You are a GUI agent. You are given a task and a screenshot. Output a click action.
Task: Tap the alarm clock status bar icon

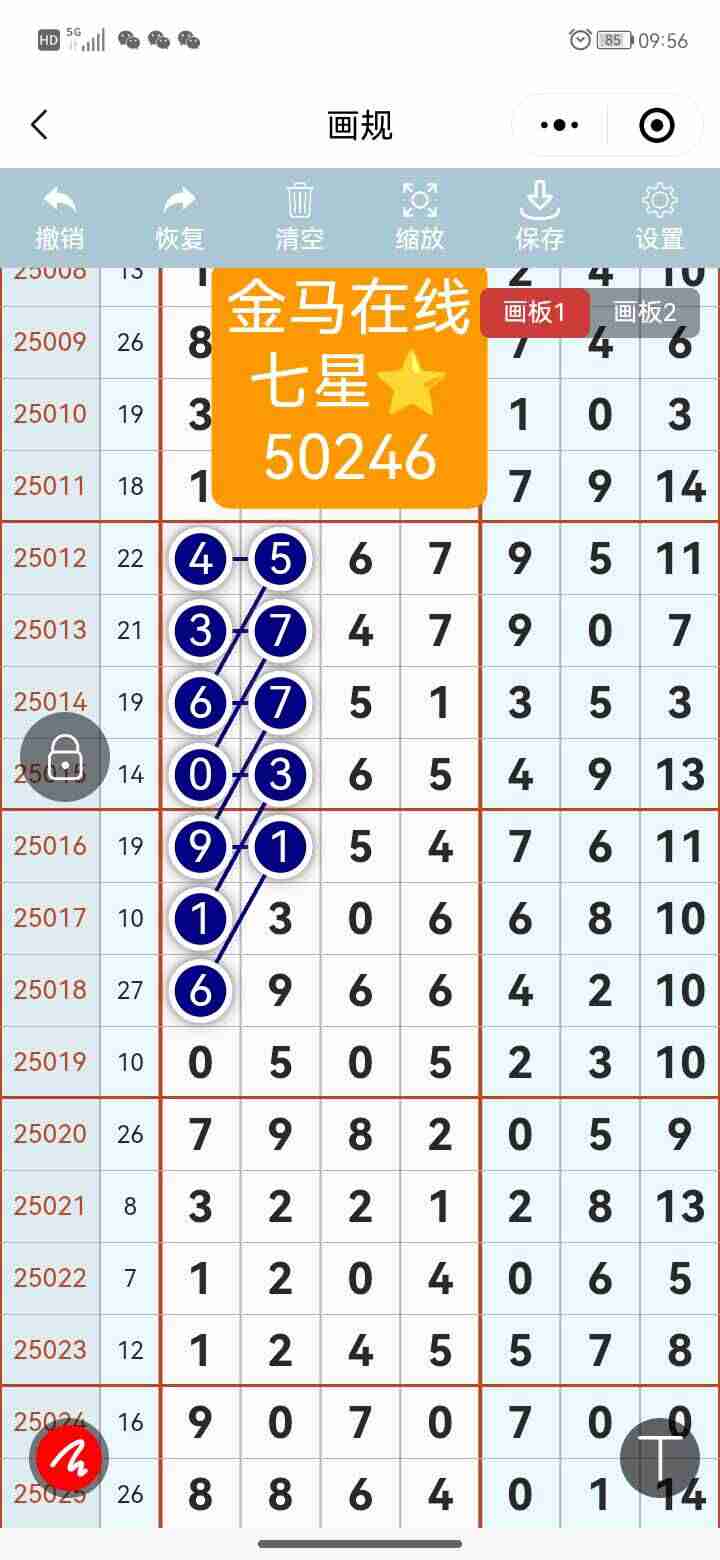(578, 40)
